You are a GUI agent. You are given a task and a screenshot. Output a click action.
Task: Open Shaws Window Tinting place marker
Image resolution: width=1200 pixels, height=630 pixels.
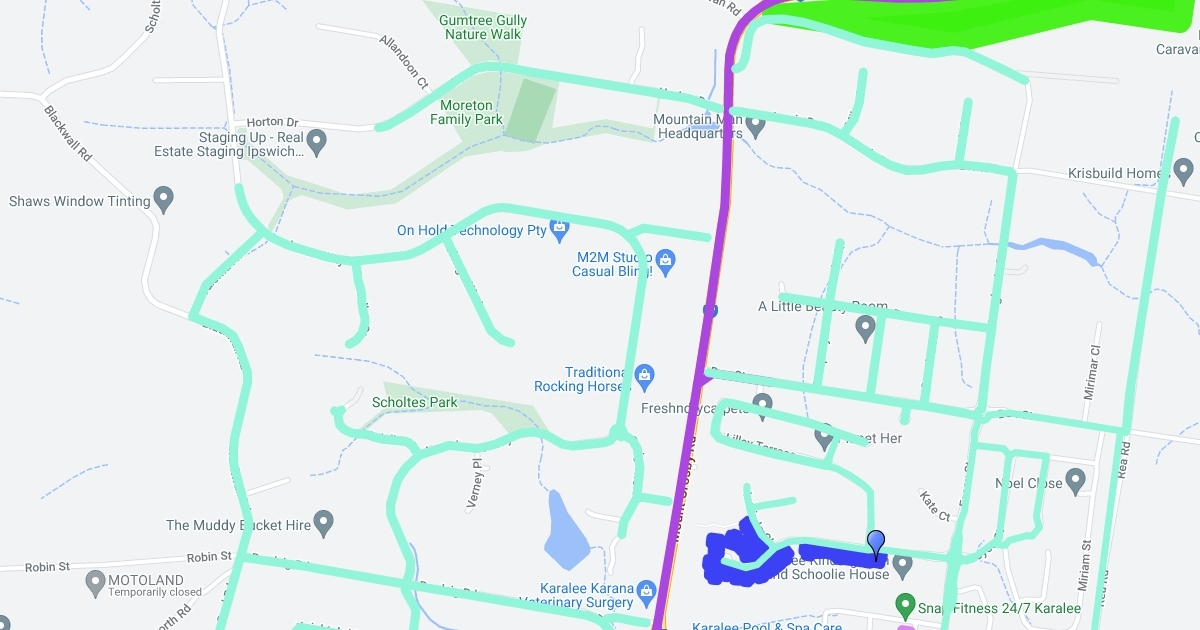coord(163,198)
